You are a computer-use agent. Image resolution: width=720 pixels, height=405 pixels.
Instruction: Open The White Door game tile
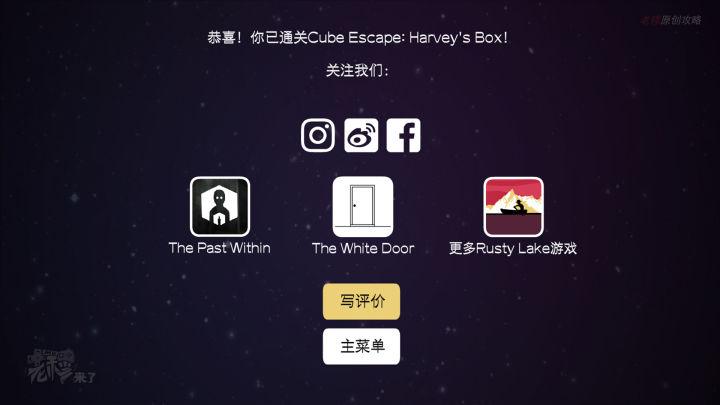362,206
